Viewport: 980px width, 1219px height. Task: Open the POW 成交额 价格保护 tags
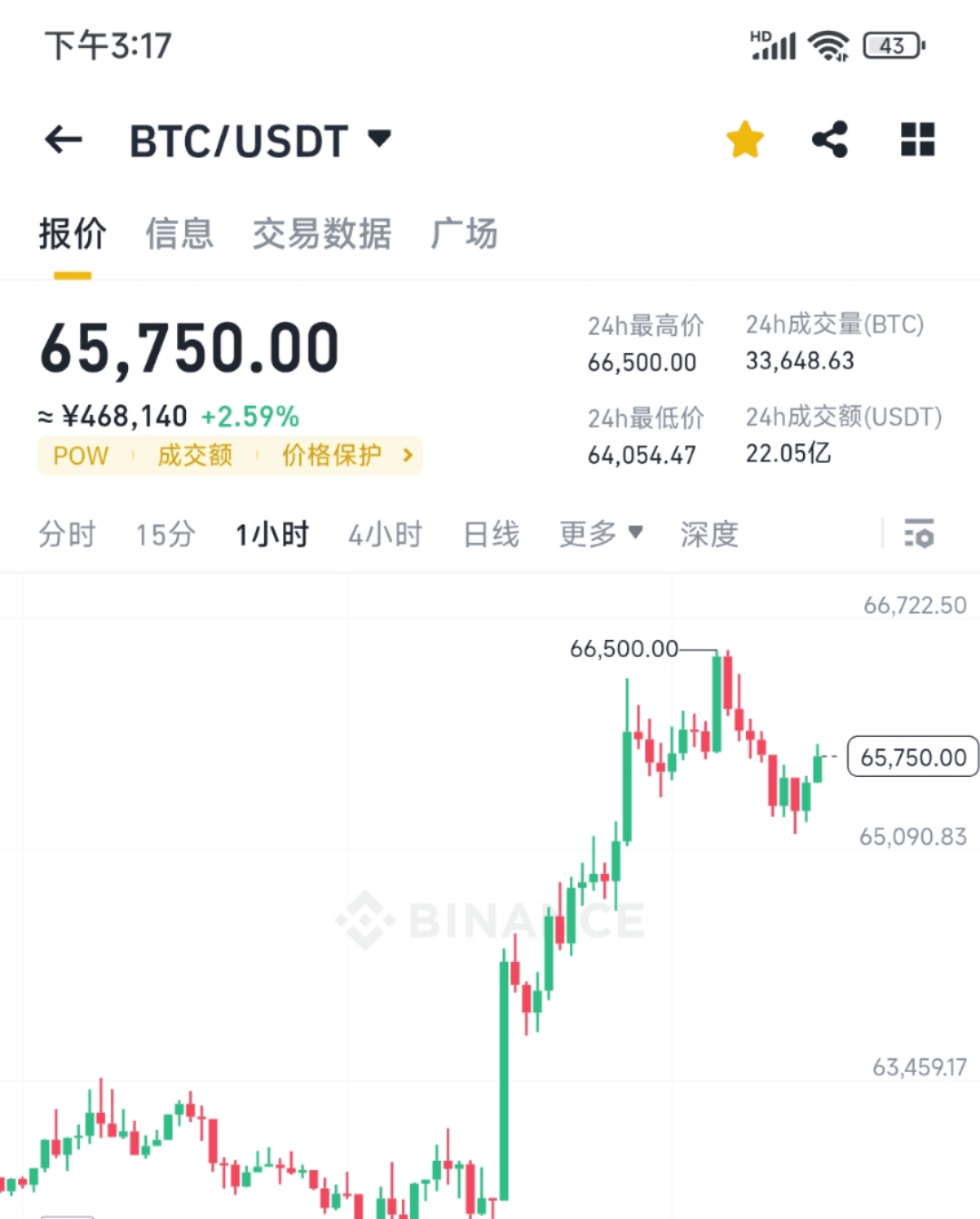click(230, 455)
